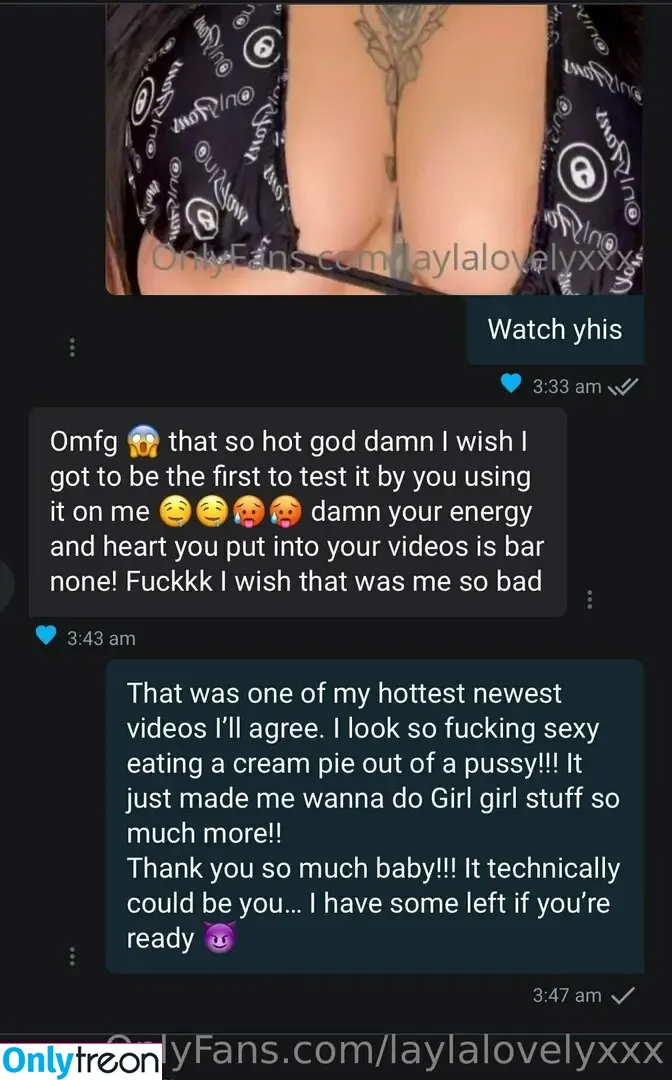Tap the heart next to 3:33 am
The height and width of the screenshot is (1080, 672).
pos(511,384)
